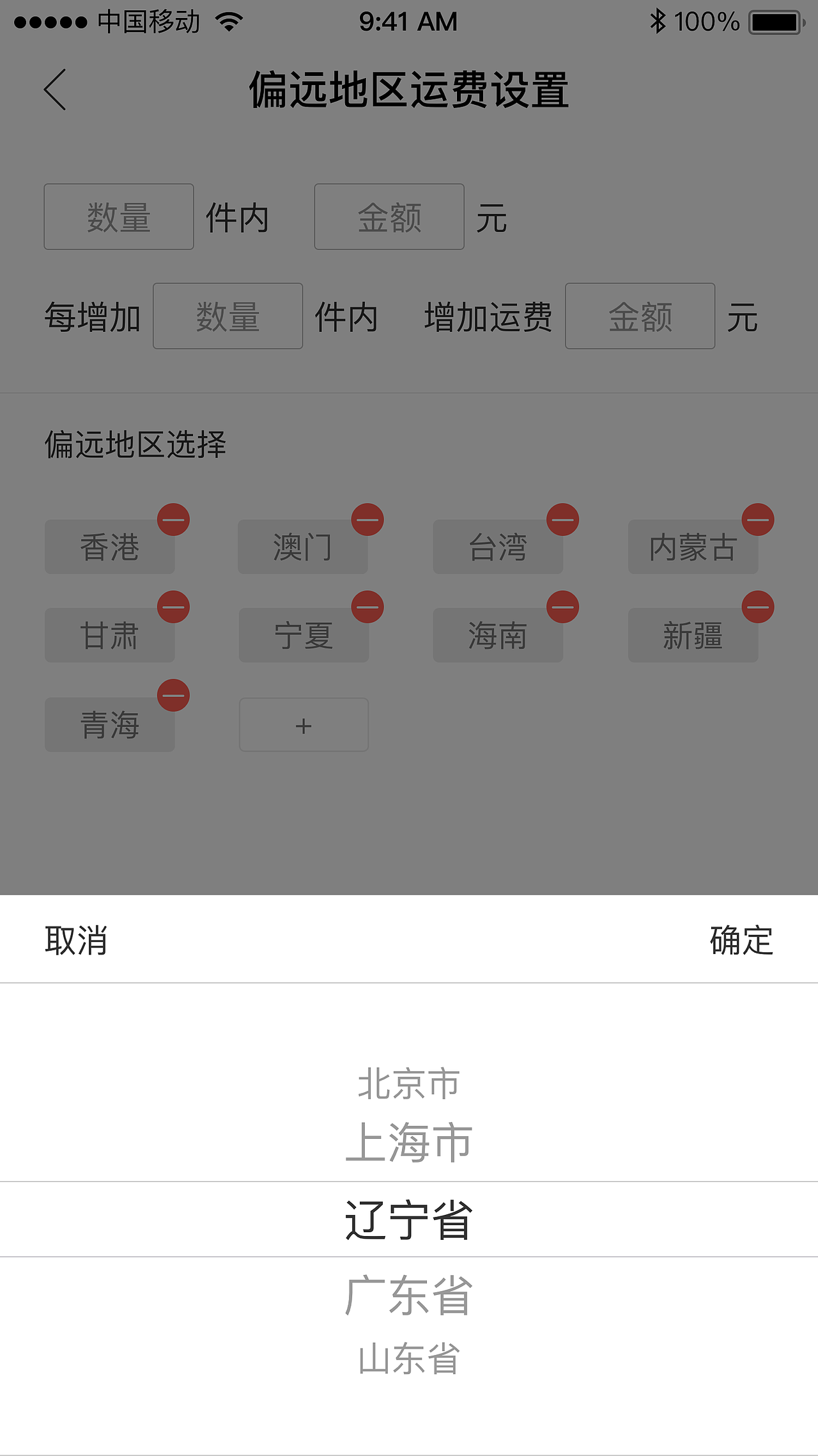Tap the back arrow to leave shipping settings

click(x=54, y=90)
